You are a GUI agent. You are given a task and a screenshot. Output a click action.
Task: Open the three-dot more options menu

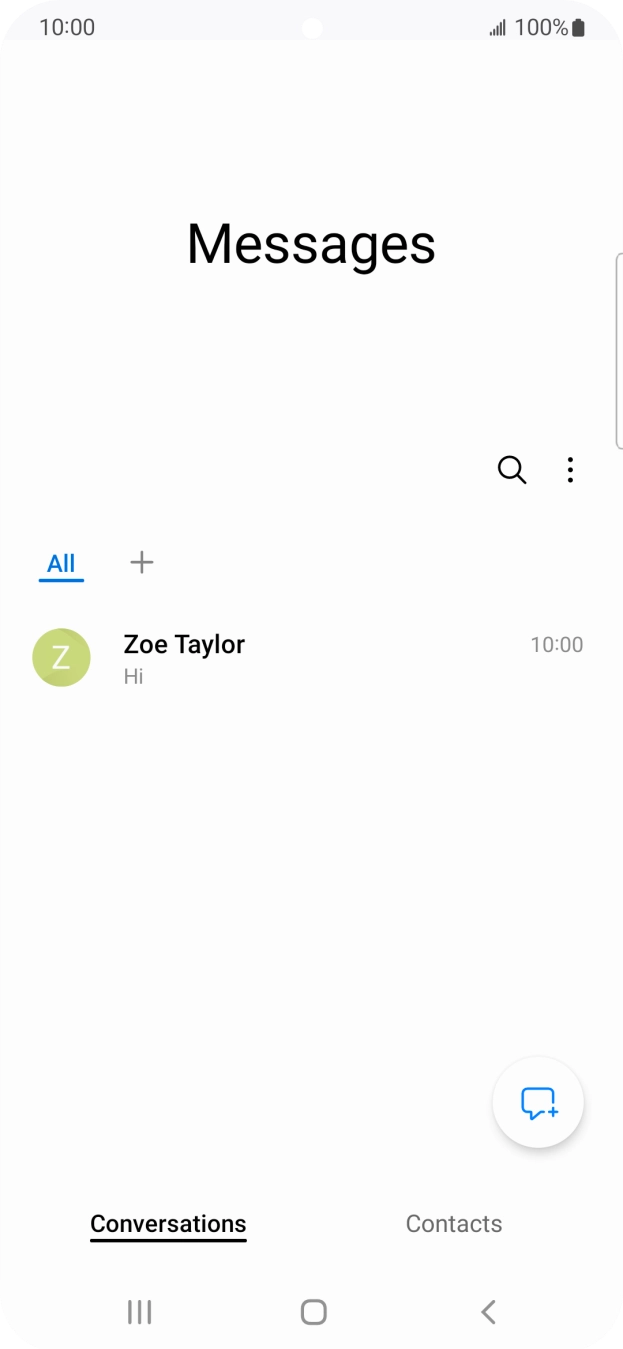570,470
